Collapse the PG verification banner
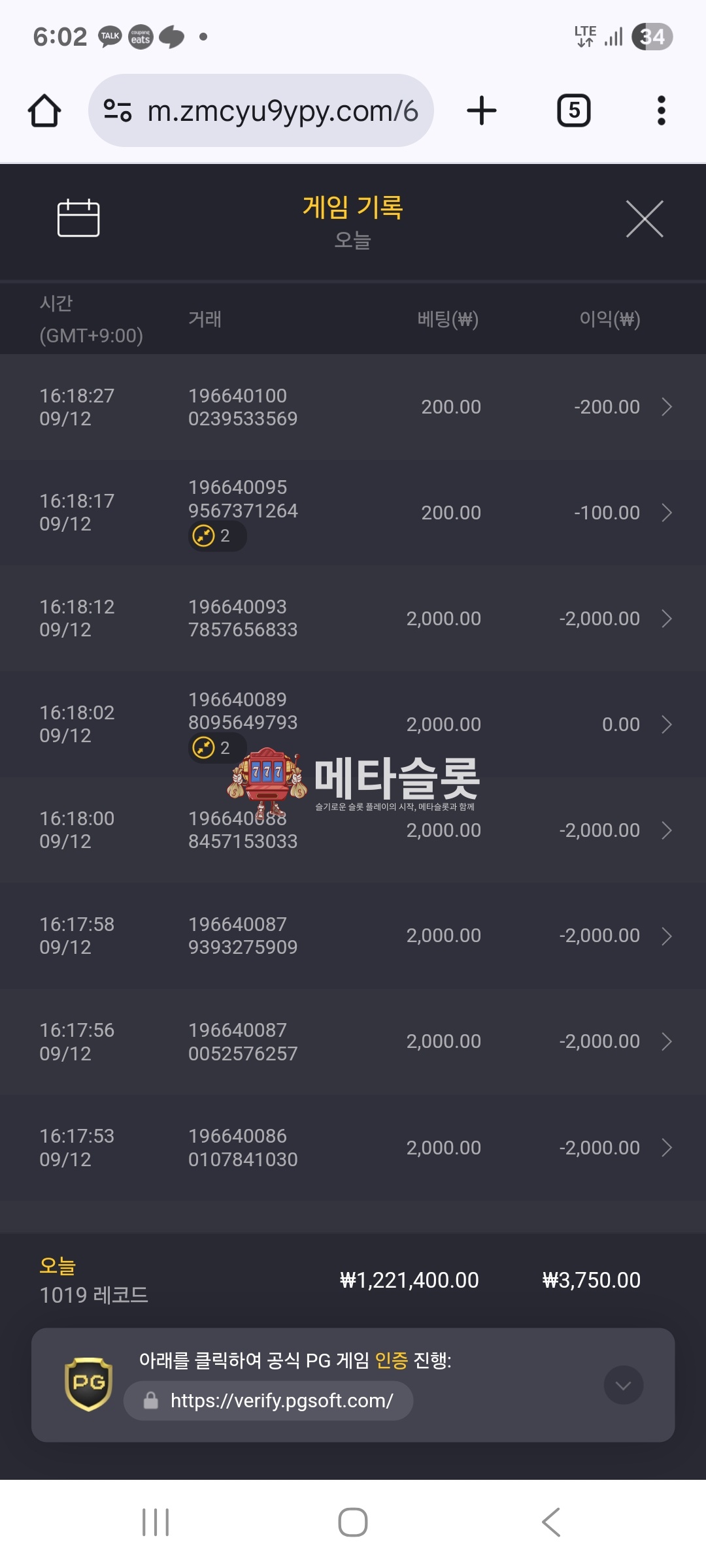 click(623, 1385)
